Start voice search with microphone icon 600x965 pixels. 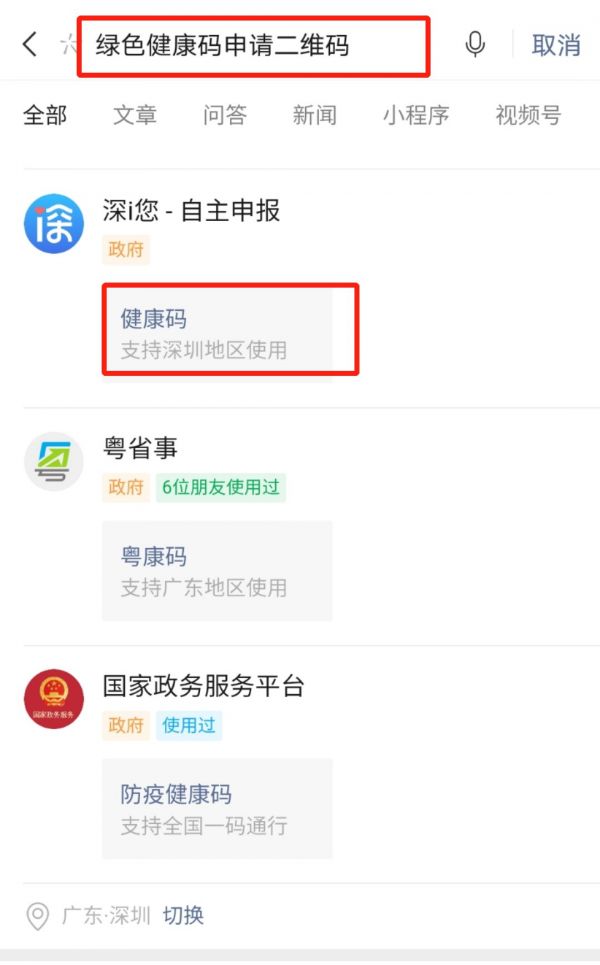pyautogui.click(x=474, y=45)
